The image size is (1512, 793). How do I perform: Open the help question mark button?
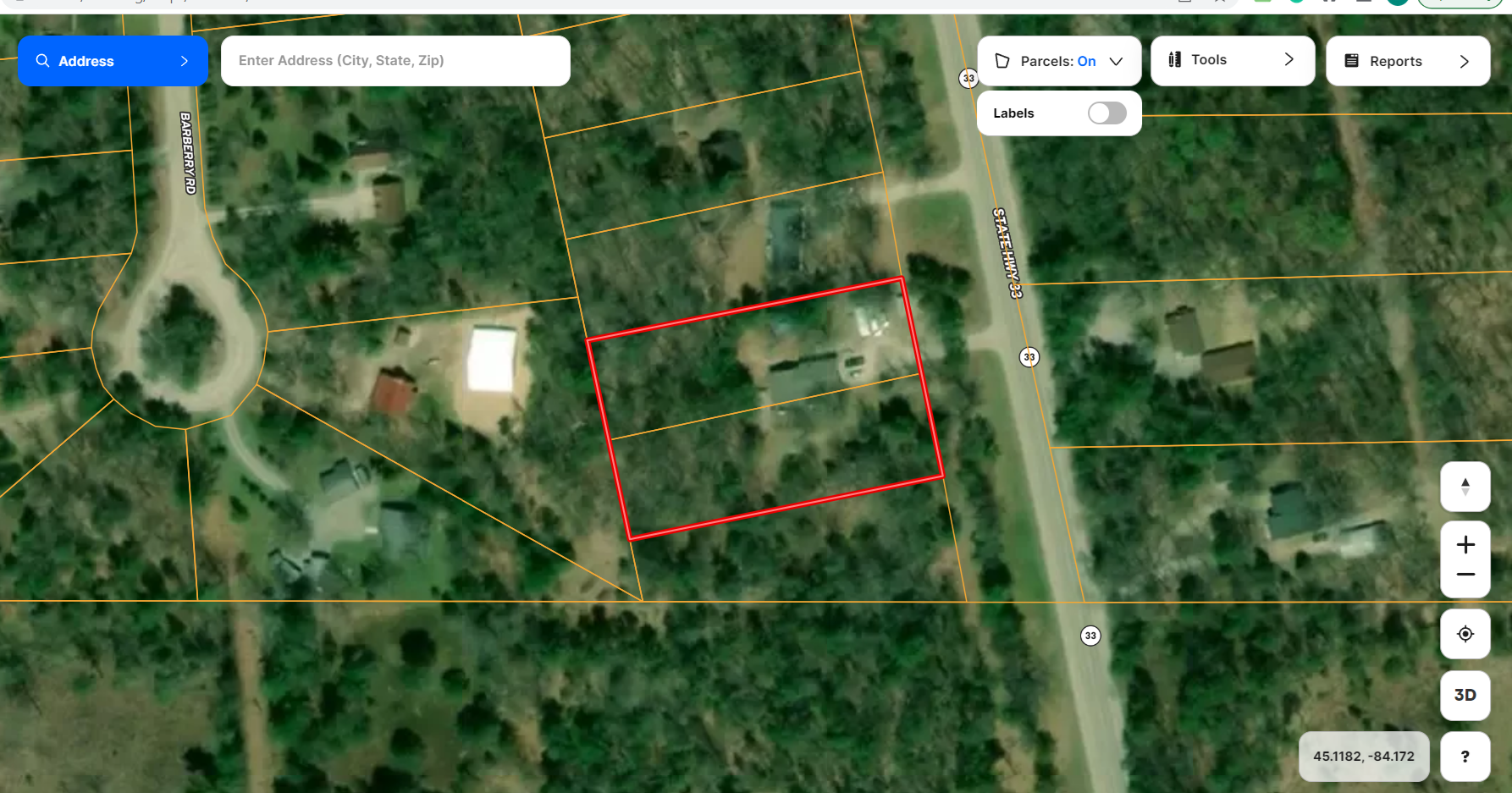(x=1465, y=757)
